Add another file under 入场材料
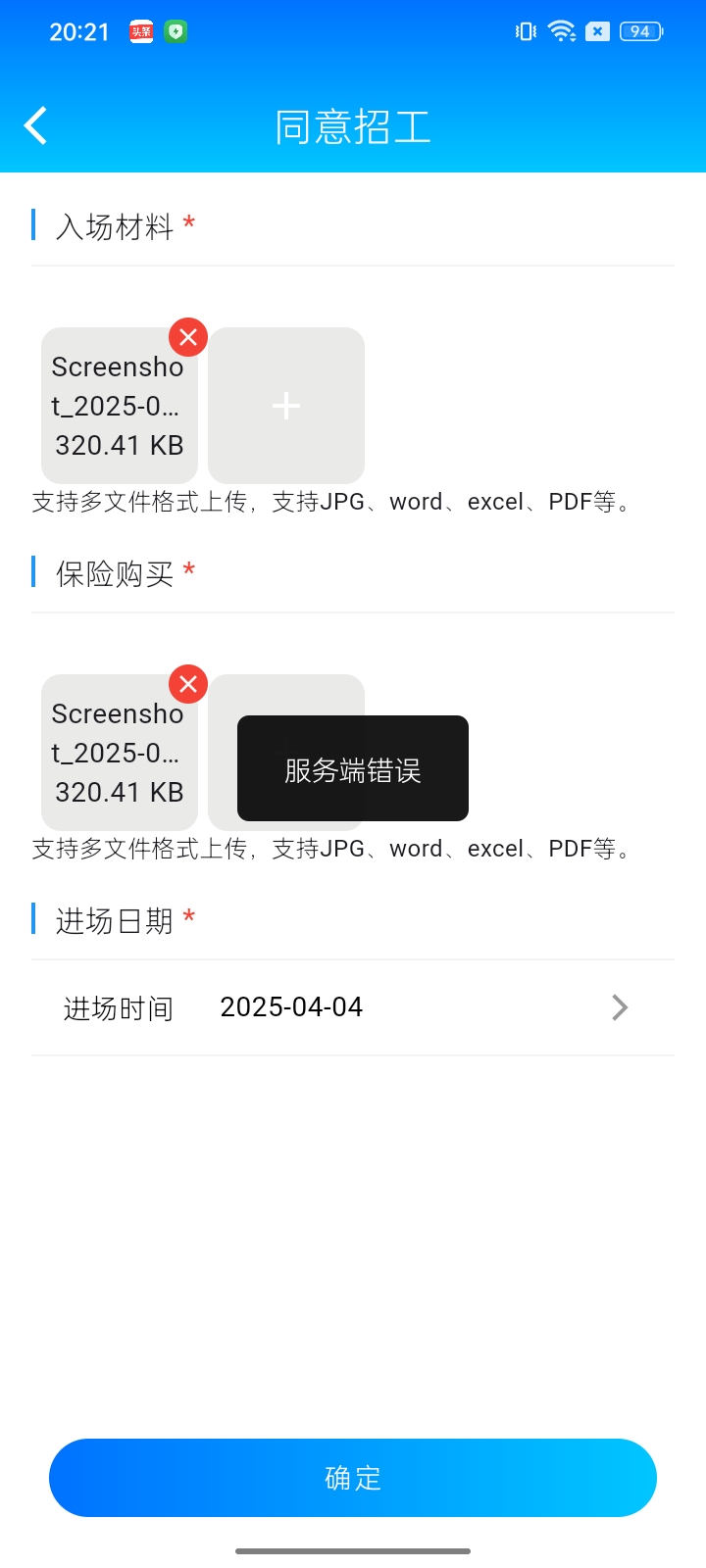The height and width of the screenshot is (1568, 706). click(x=286, y=406)
